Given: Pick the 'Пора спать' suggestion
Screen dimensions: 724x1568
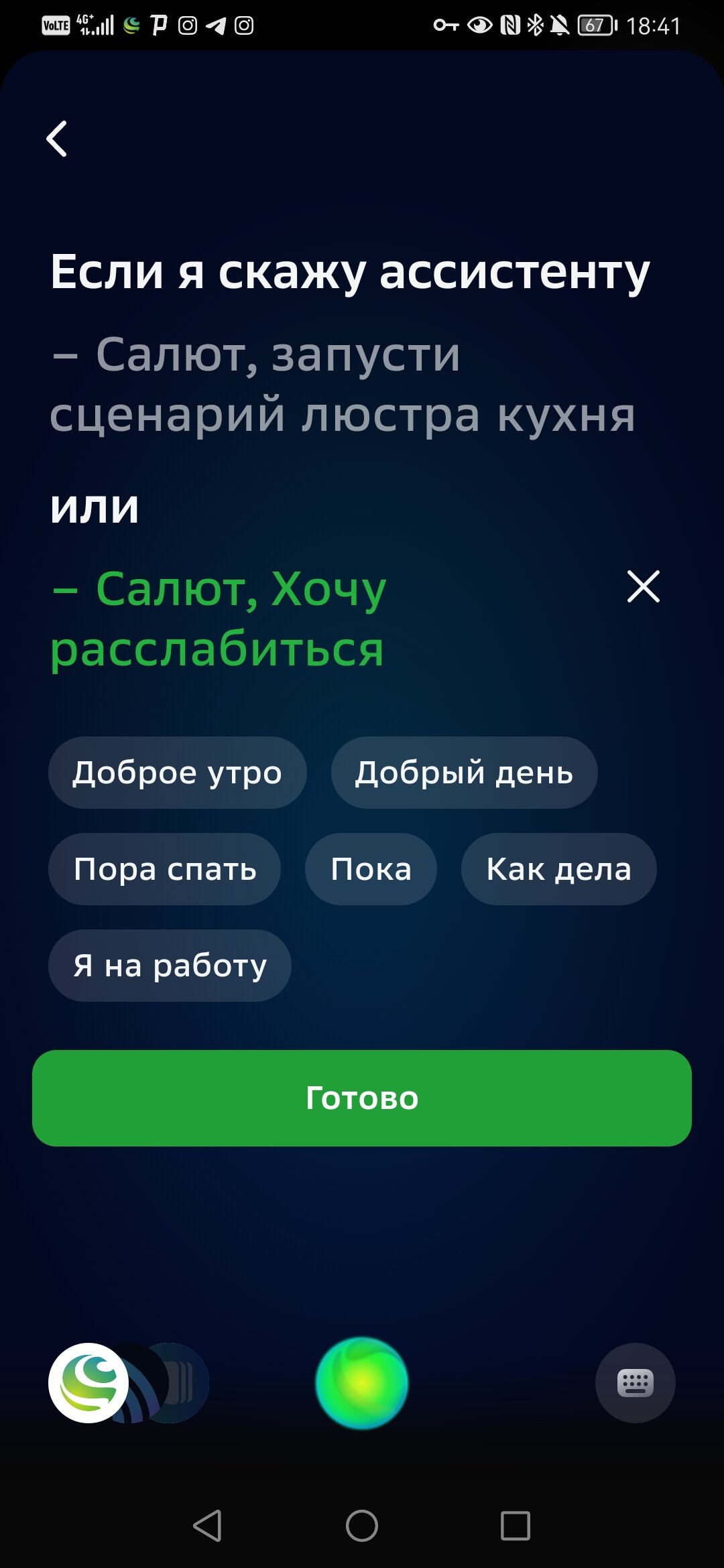Looking at the screenshot, I should pyautogui.click(x=165, y=869).
